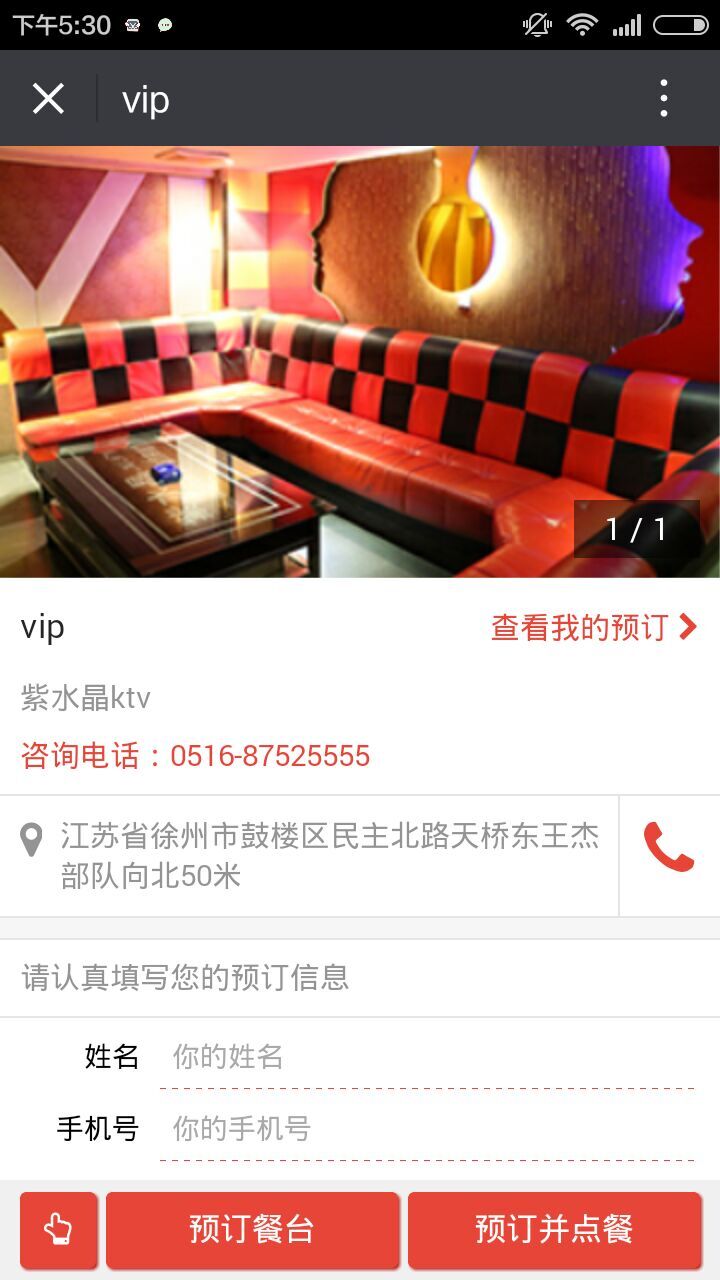
Task: Open the address 江苏省徐州市鼓楼区 location
Action: 328,856
